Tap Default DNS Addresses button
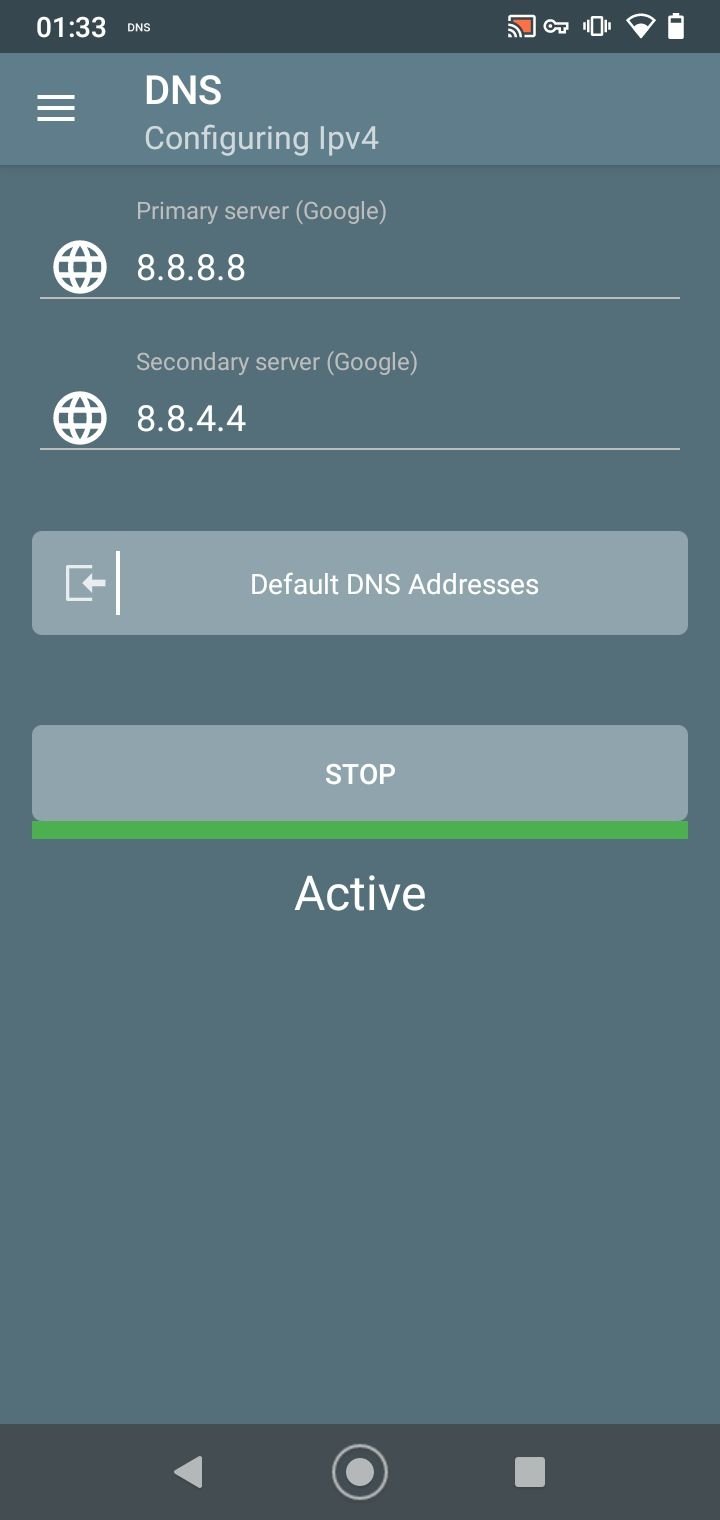This screenshot has height=1520, width=720. (360, 583)
